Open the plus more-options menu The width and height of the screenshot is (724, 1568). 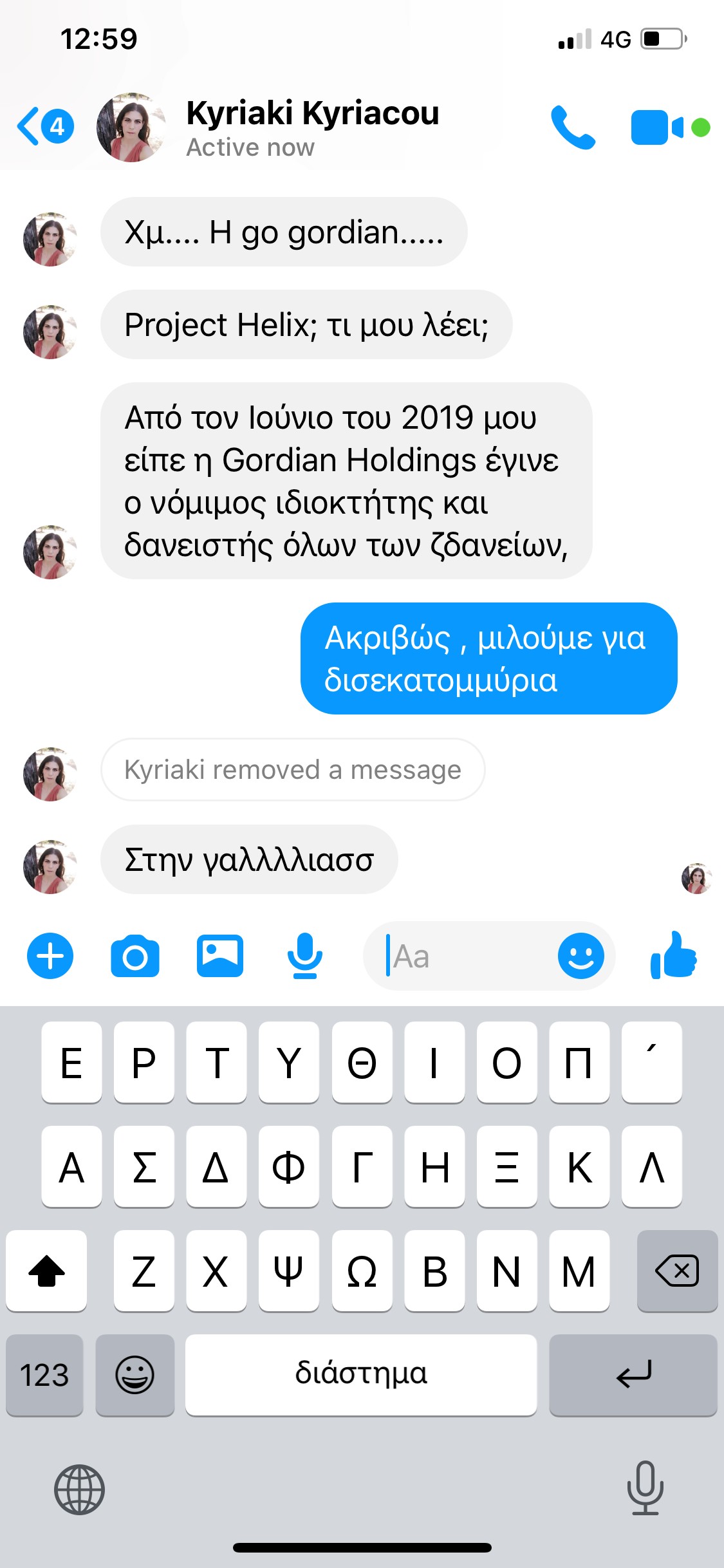pos(50,956)
